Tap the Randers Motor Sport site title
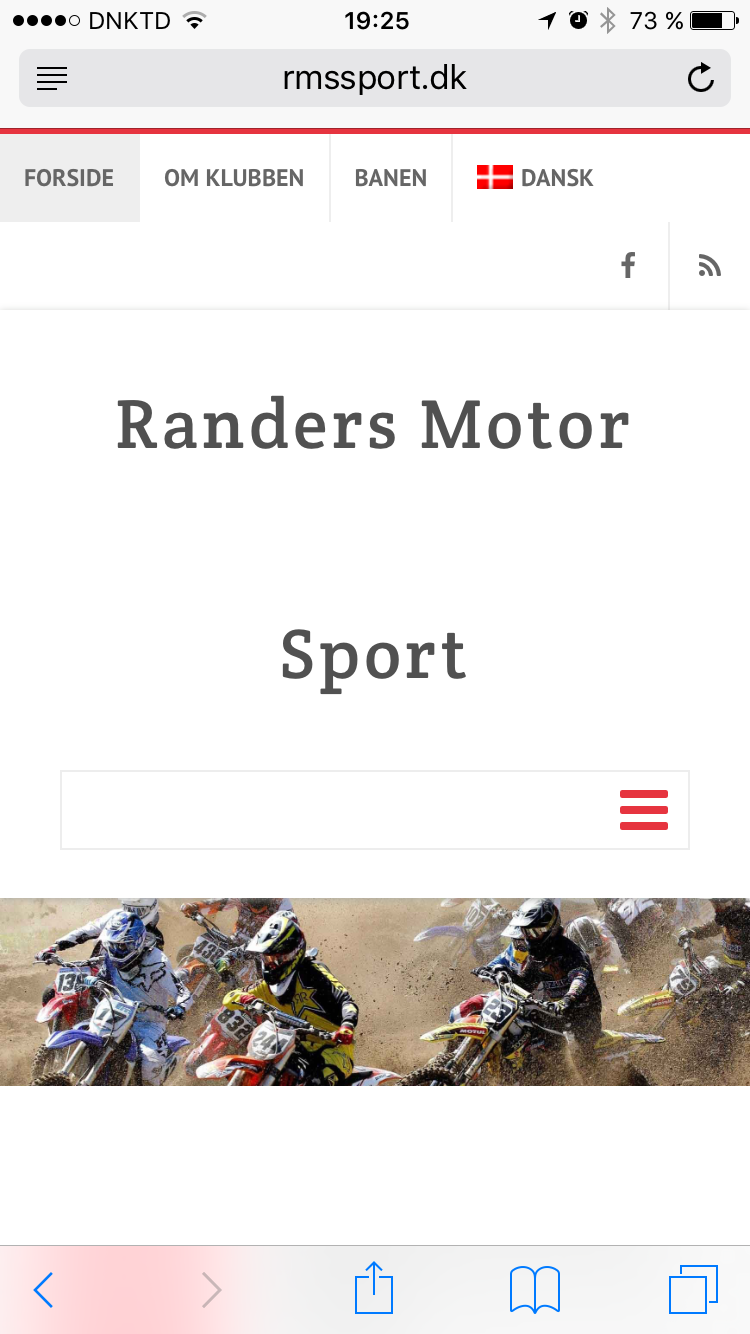750x1334 pixels. (x=374, y=540)
